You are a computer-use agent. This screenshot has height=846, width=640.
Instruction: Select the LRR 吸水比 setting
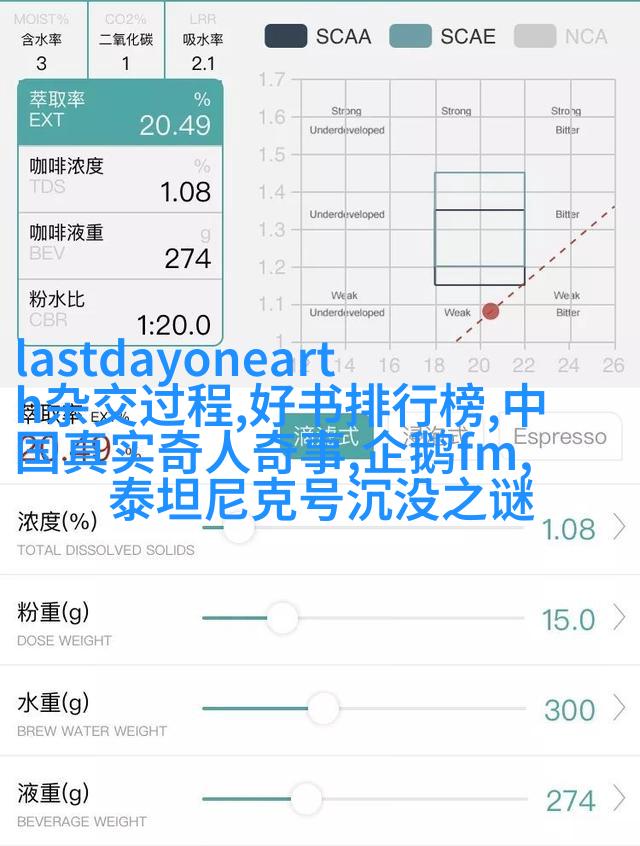[203, 39]
